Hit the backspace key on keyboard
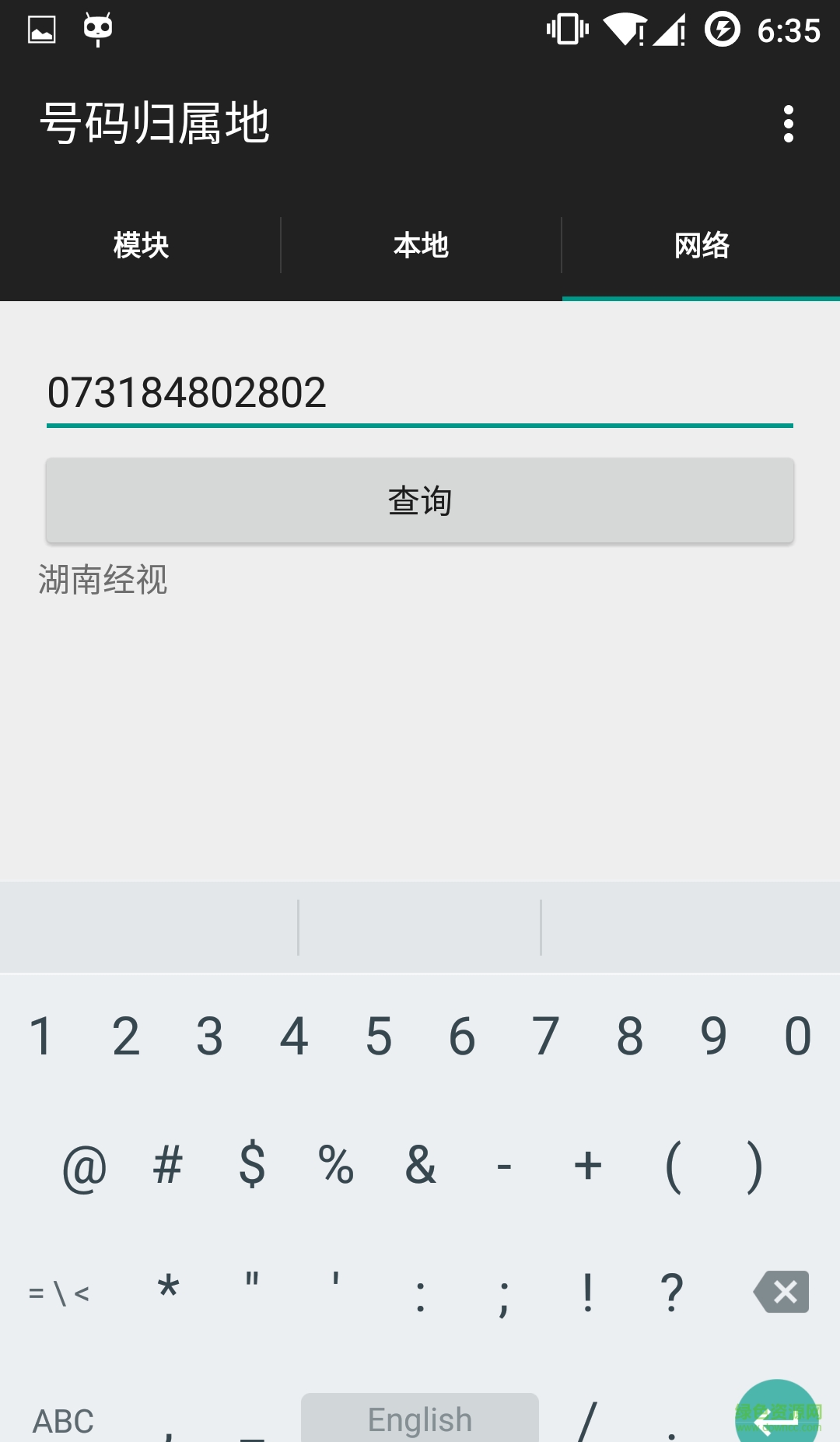Viewport: 840px width, 1442px height. click(782, 1292)
